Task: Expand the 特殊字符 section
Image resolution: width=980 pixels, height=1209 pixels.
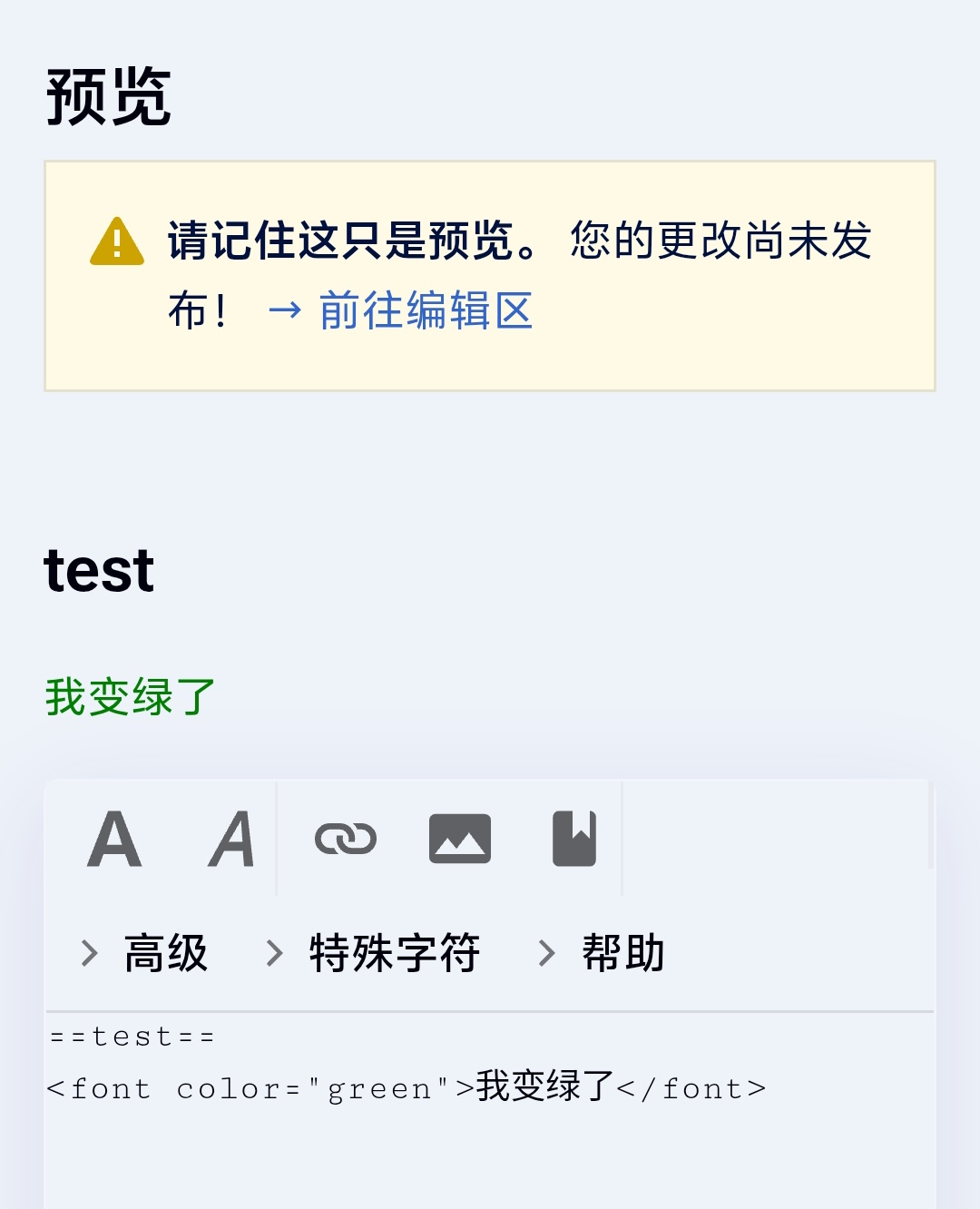Action: tap(373, 953)
